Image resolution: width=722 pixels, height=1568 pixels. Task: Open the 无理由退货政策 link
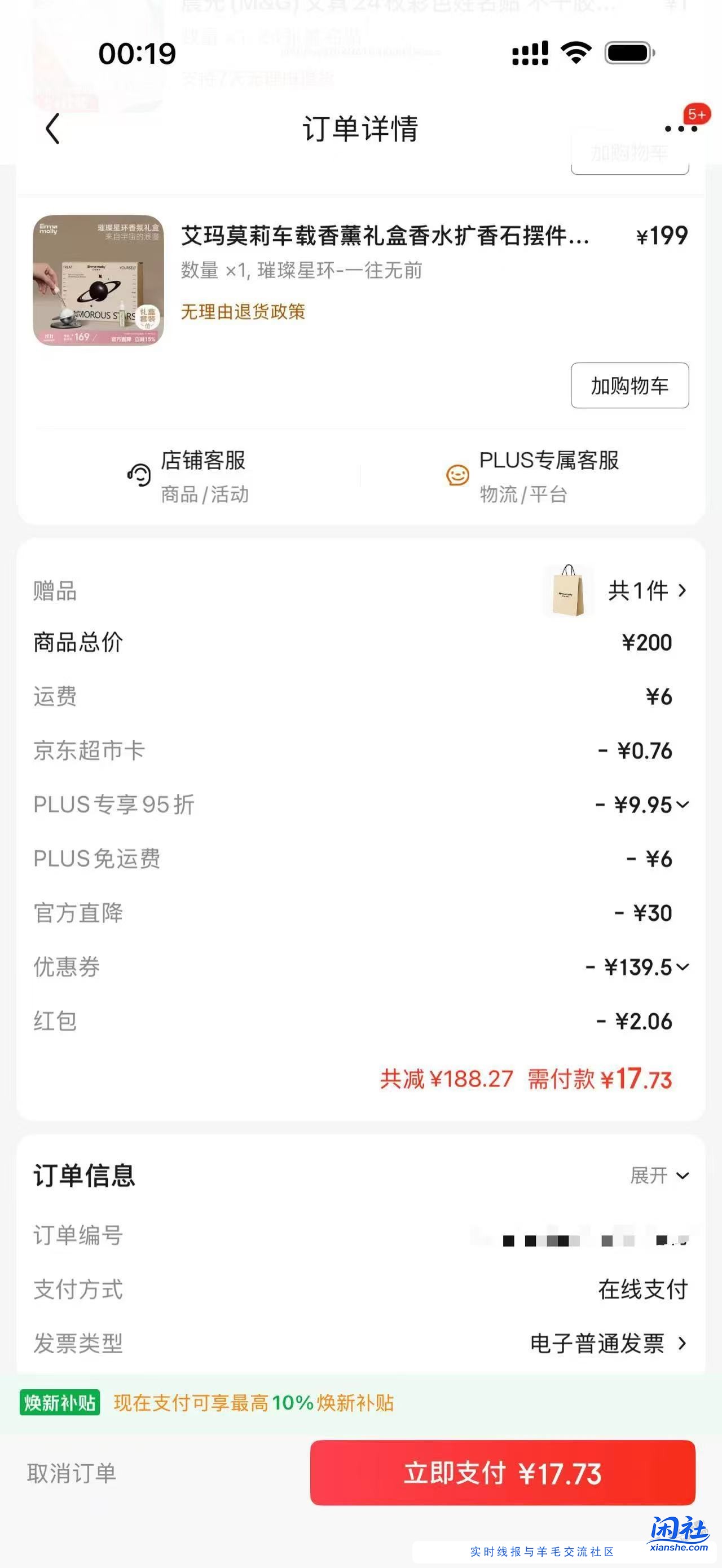pos(241,312)
